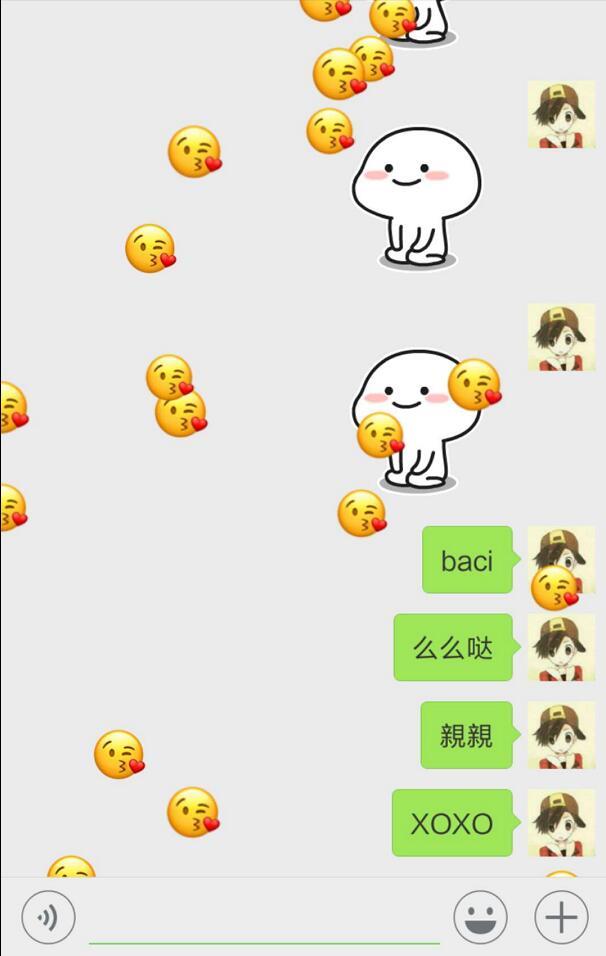Open avatar beside the '親親' message
The height and width of the screenshot is (956, 606).
click(561, 735)
